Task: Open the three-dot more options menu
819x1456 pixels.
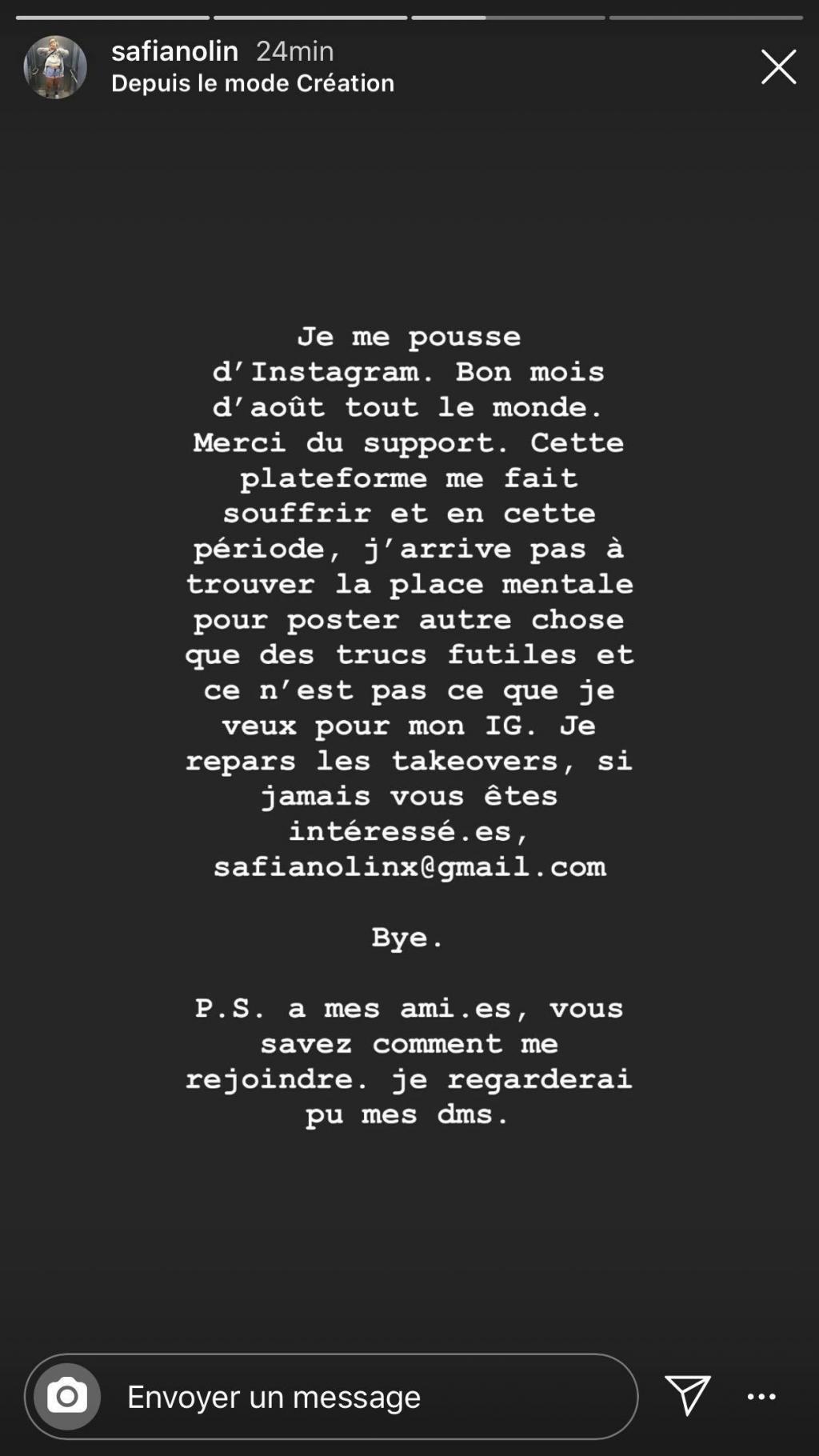Action: coord(761,1397)
